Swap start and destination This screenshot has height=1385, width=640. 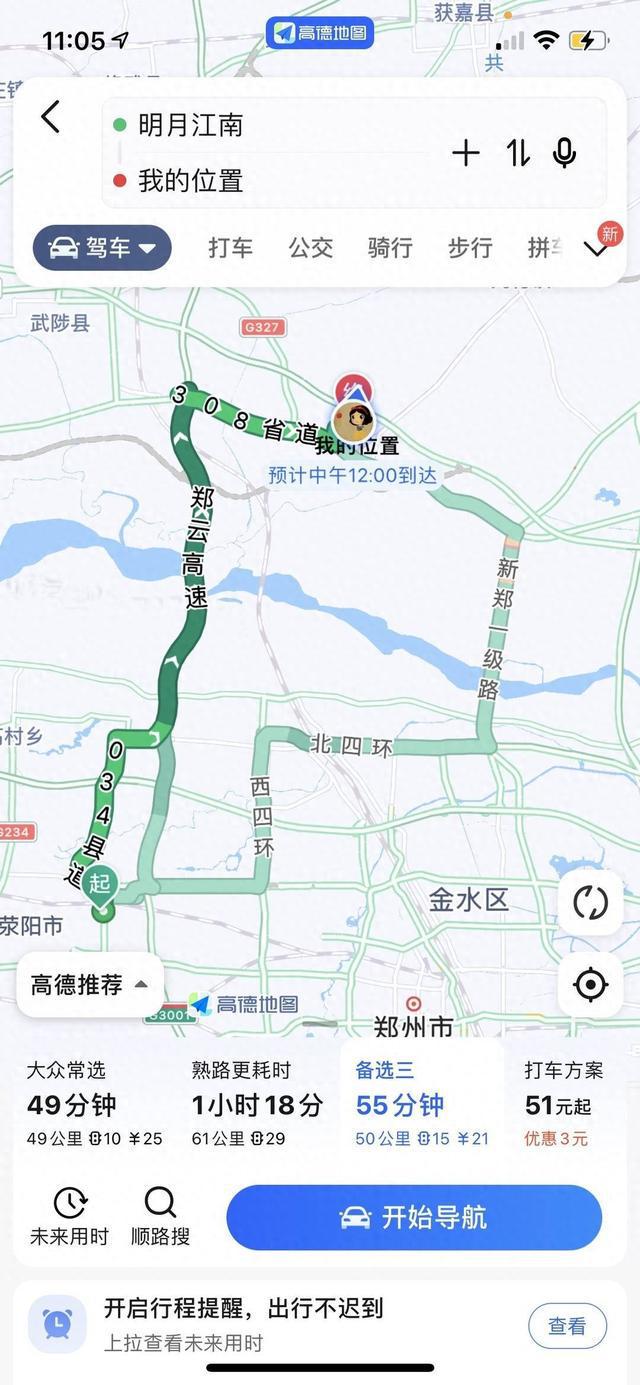[x=517, y=153]
